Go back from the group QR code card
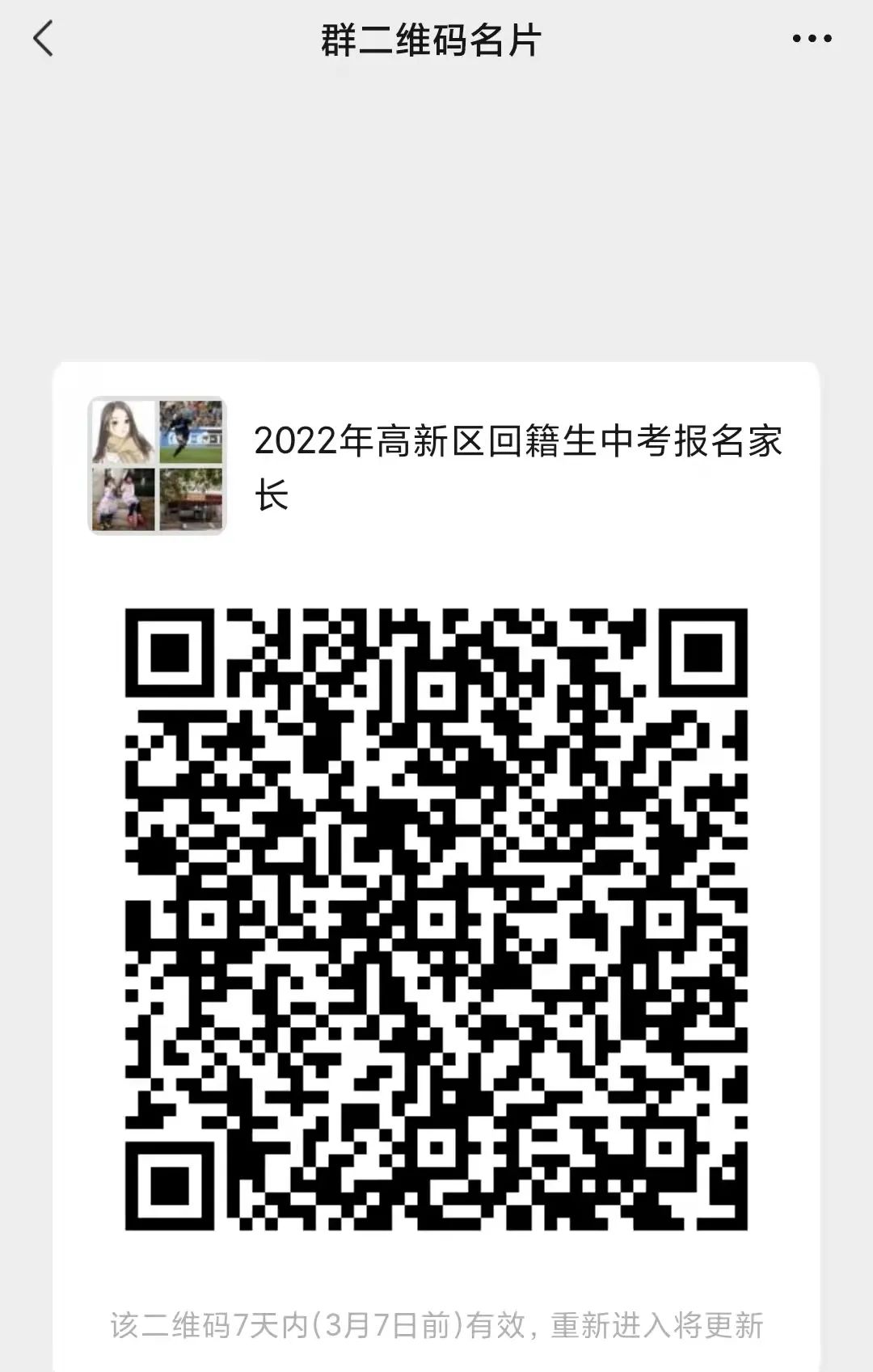This screenshot has height=1372, width=873. tap(44, 39)
